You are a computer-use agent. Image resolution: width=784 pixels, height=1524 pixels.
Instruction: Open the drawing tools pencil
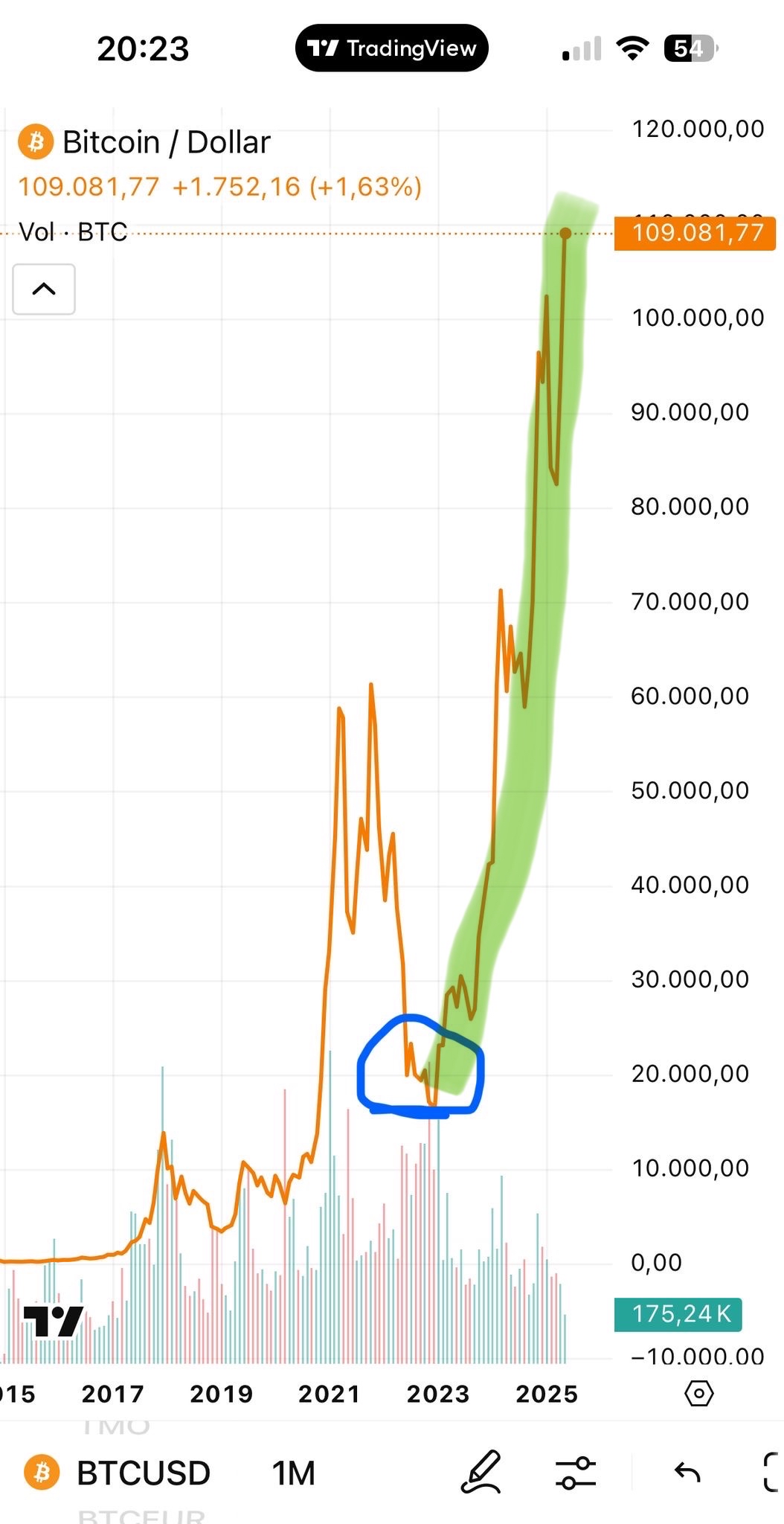tap(480, 1472)
